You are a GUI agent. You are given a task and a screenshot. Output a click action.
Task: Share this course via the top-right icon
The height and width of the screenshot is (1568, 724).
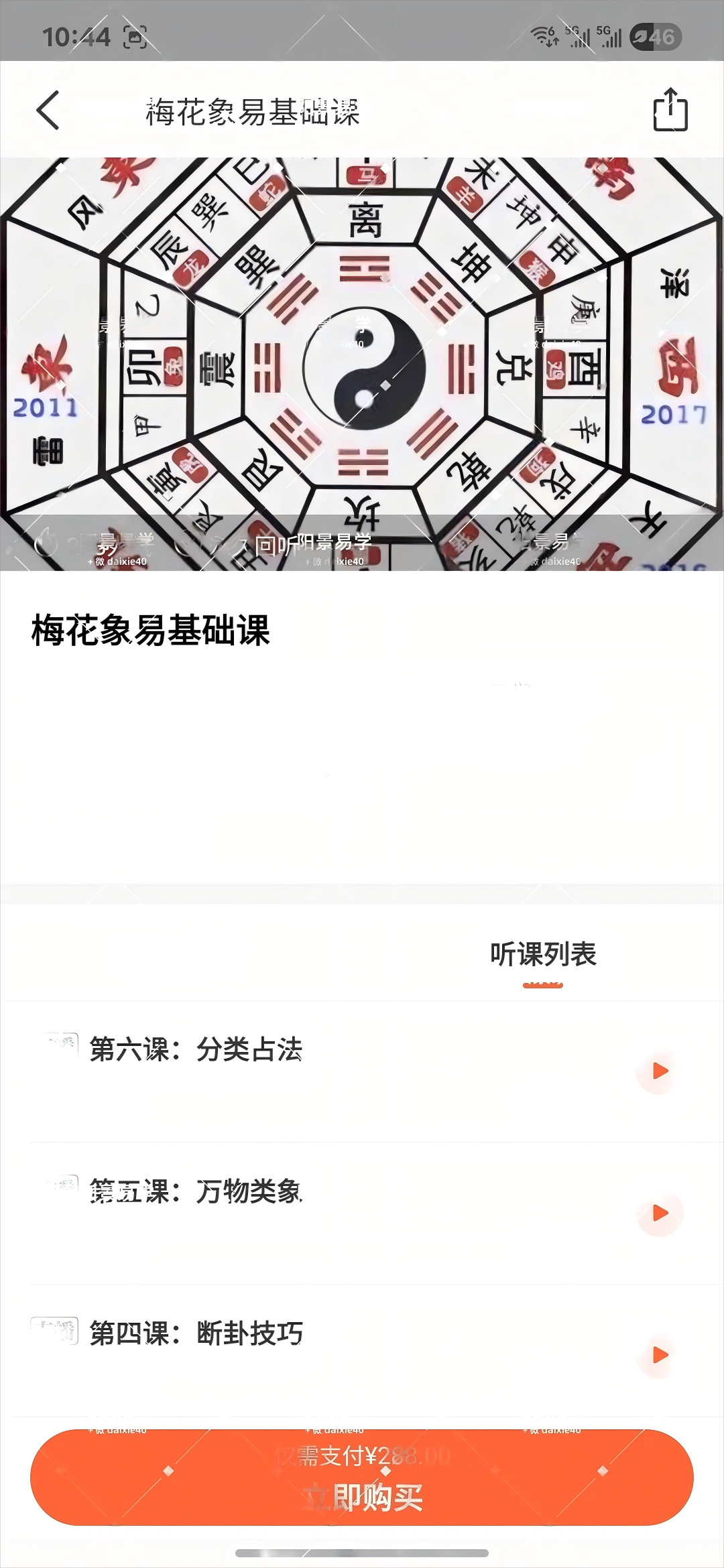point(670,110)
